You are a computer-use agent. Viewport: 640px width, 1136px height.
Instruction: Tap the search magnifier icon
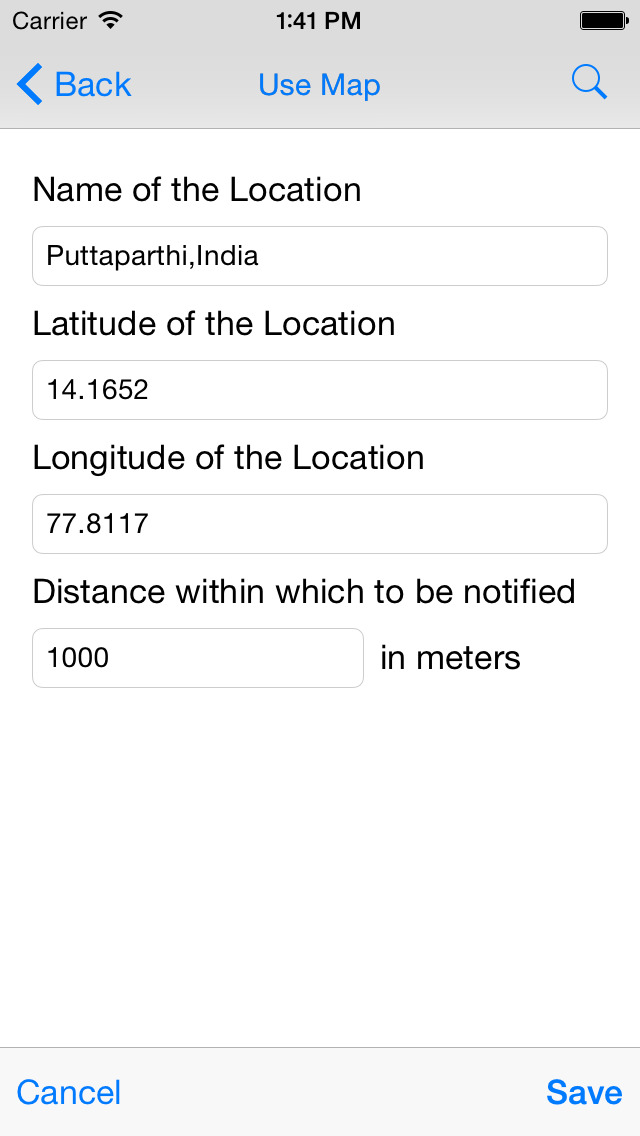[589, 83]
